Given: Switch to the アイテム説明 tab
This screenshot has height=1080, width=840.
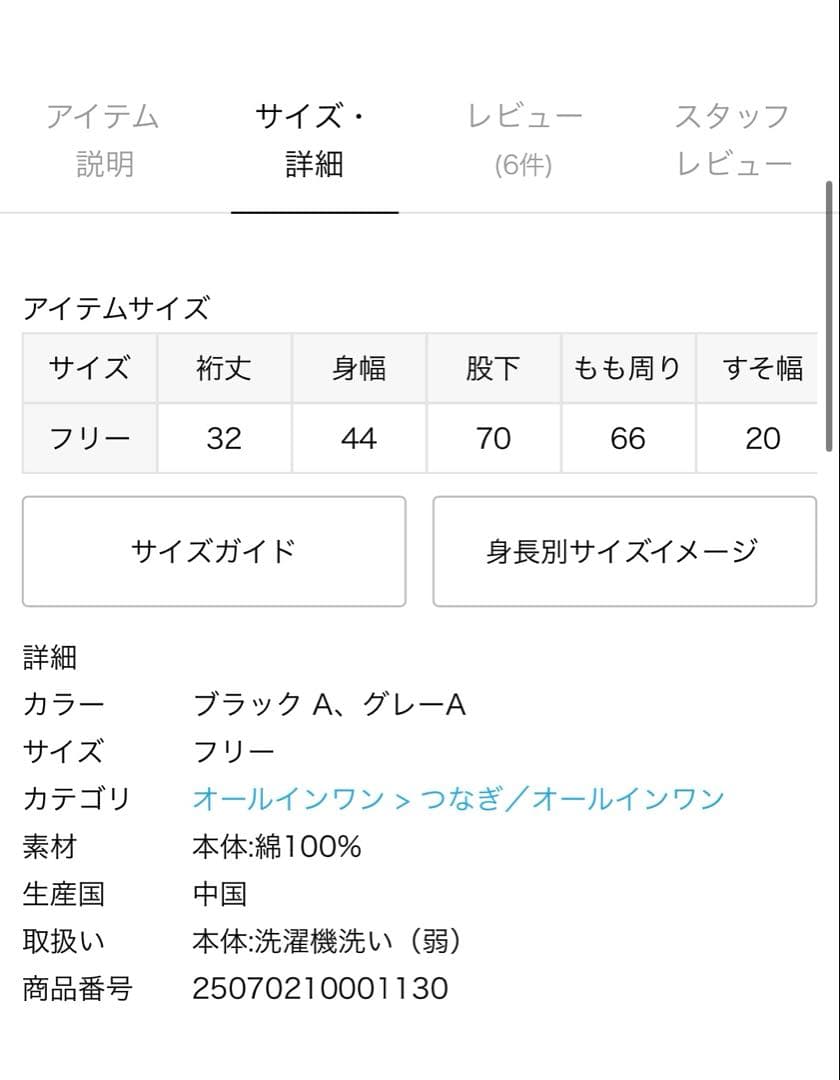Looking at the screenshot, I should (104, 140).
